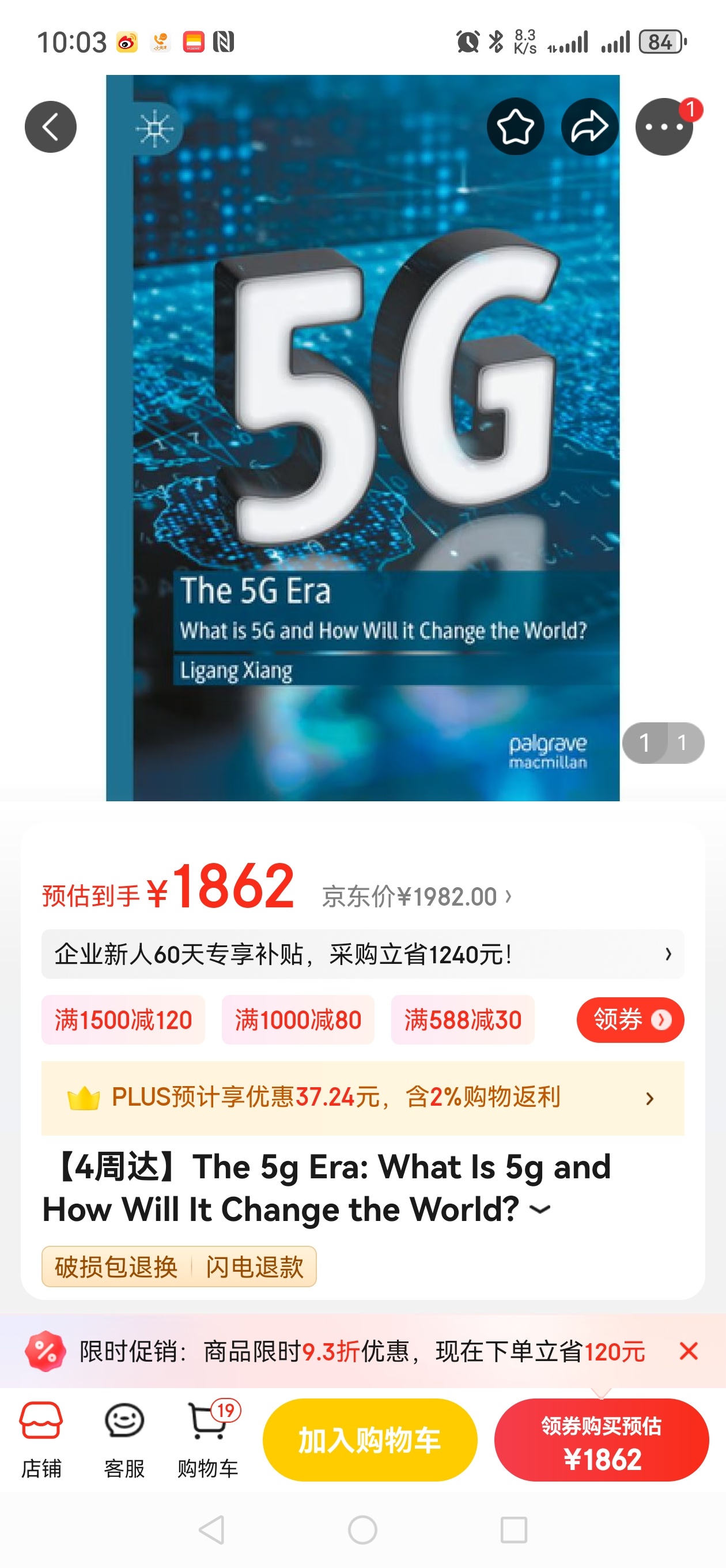Select the 满588减30 coupon
Image resolution: width=726 pixels, height=1568 pixels.
tap(463, 1020)
